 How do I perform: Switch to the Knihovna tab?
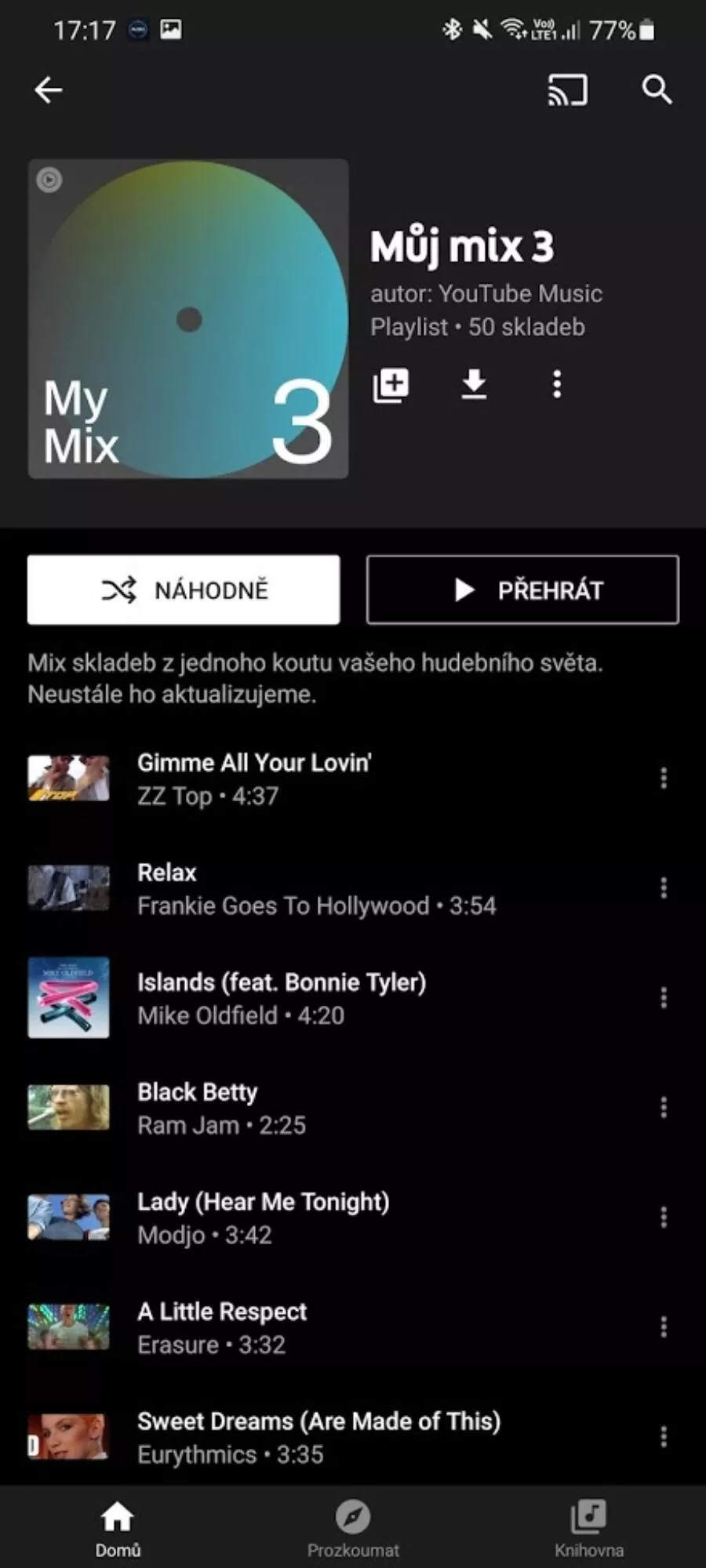click(588, 1527)
